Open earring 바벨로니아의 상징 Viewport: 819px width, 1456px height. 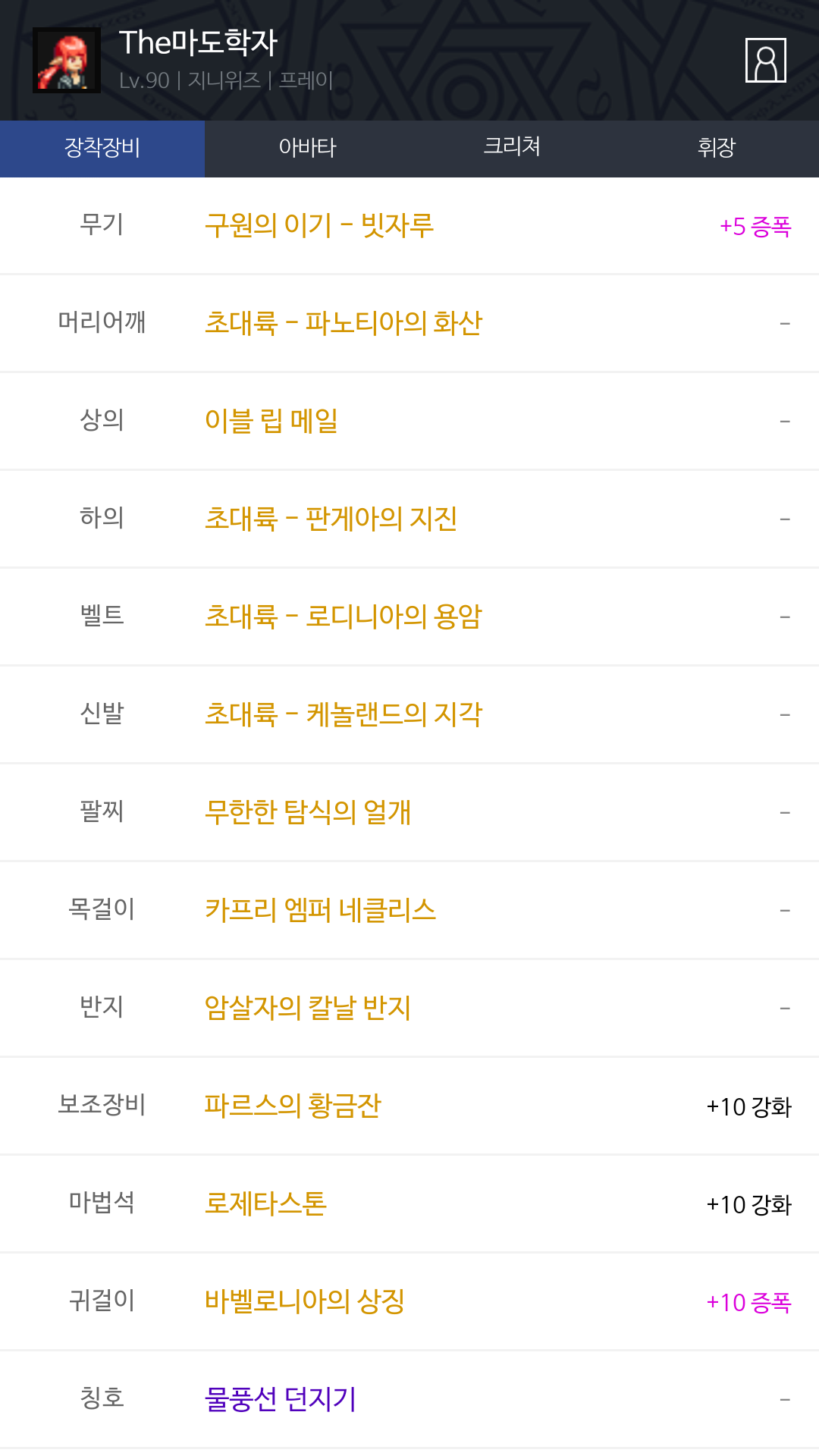pyautogui.click(x=305, y=1301)
